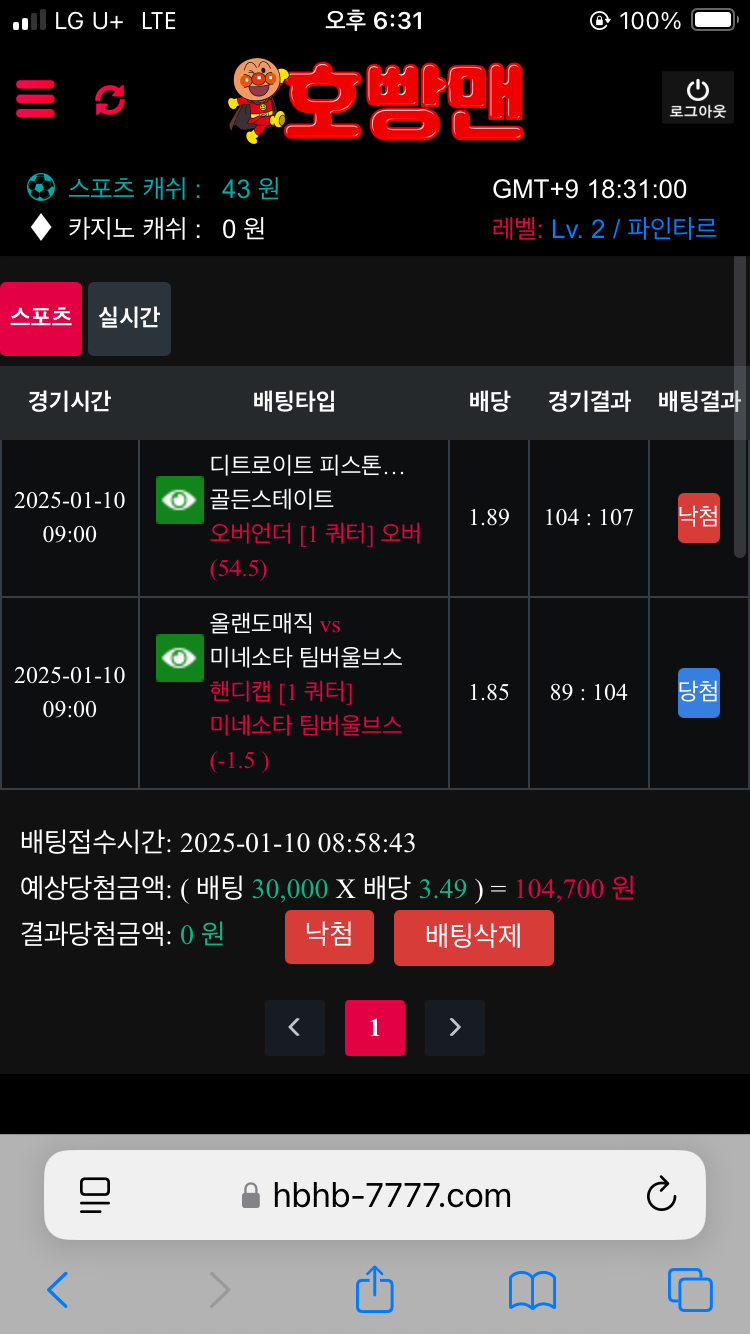750x1334 pixels.
Task: Go back in Safari
Action: [58, 1290]
